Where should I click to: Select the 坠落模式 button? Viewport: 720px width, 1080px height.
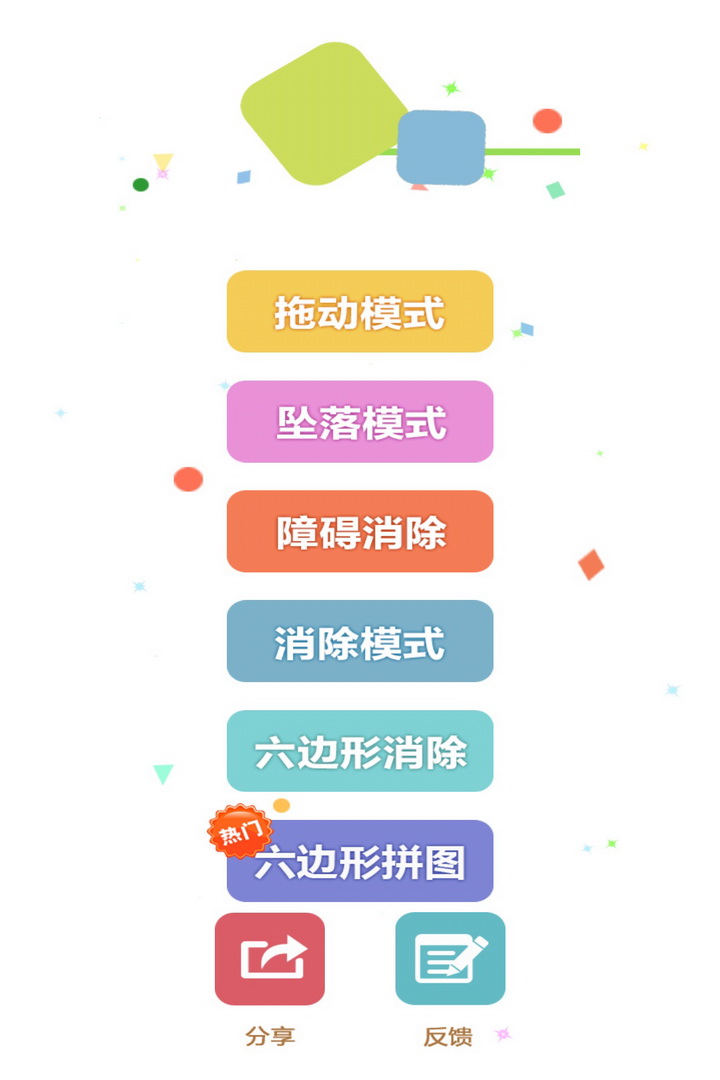pyautogui.click(x=360, y=422)
